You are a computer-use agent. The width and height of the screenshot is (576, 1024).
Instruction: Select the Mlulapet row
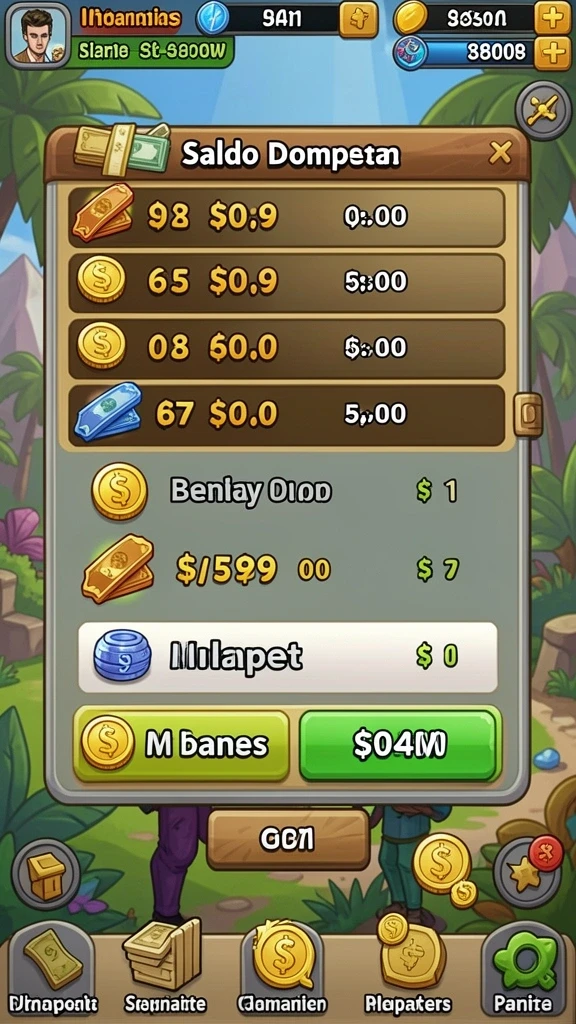[288, 657]
